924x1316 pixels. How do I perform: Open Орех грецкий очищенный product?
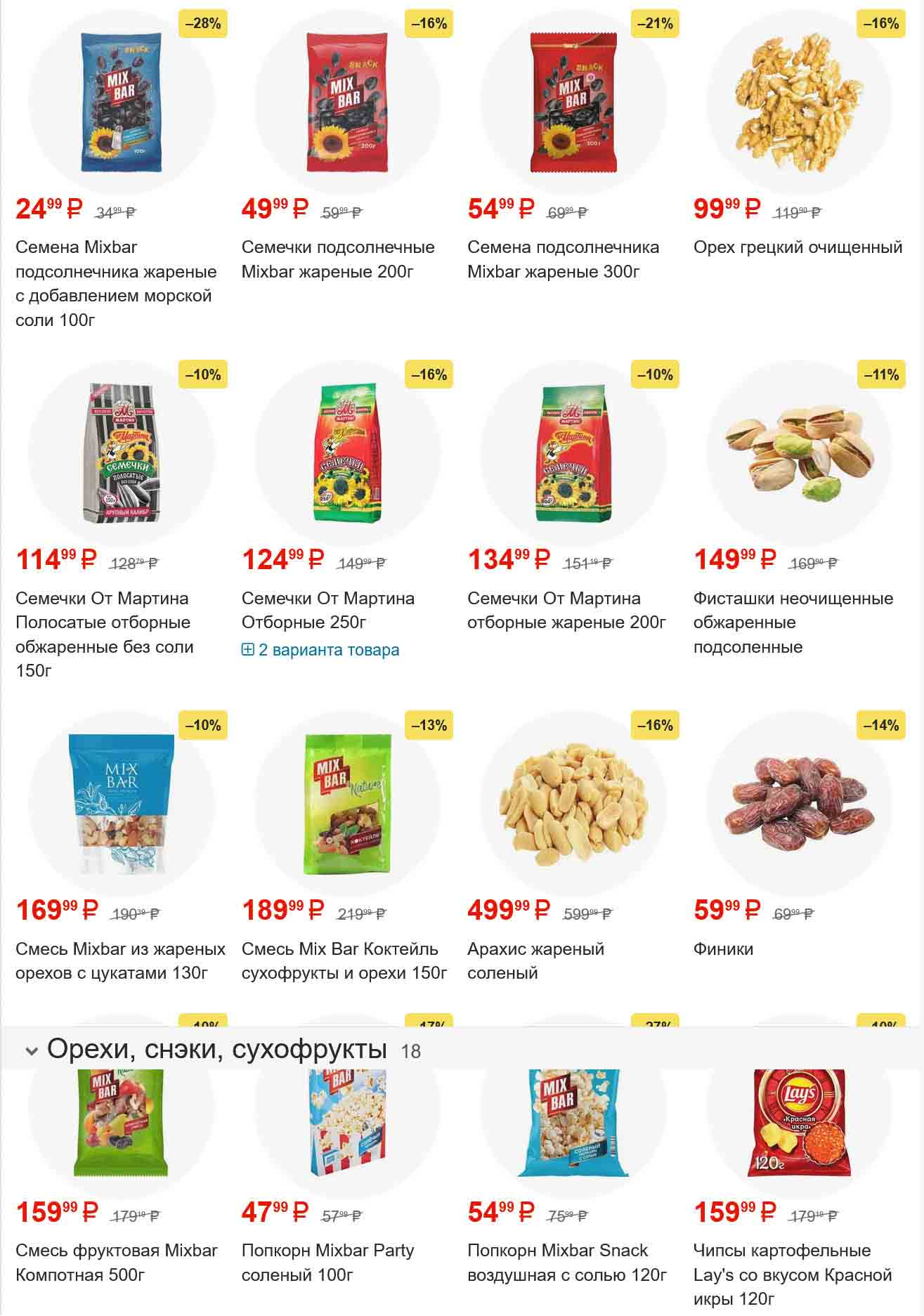pyautogui.click(x=798, y=247)
